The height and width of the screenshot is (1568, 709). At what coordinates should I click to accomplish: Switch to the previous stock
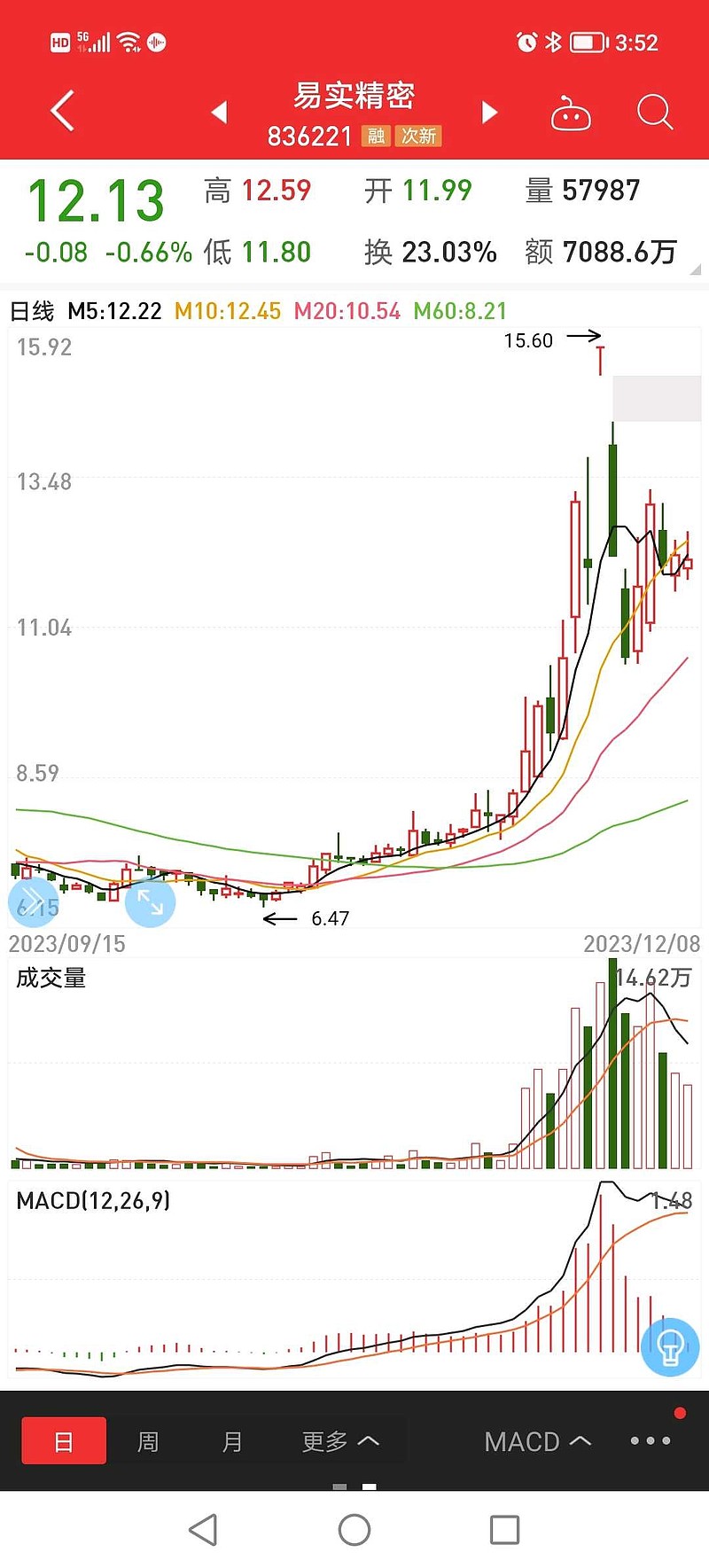pyautogui.click(x=220, y=113)
